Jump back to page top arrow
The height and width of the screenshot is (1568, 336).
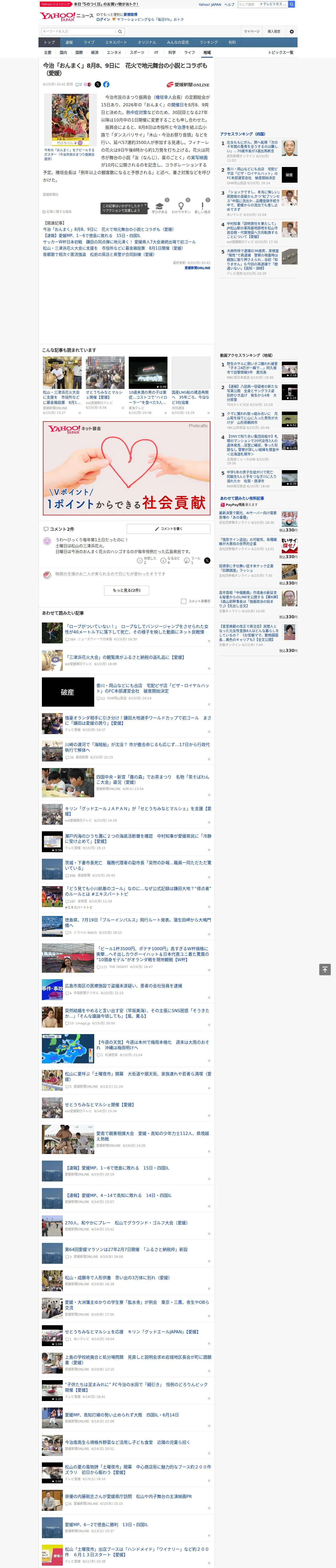point(325,969)
